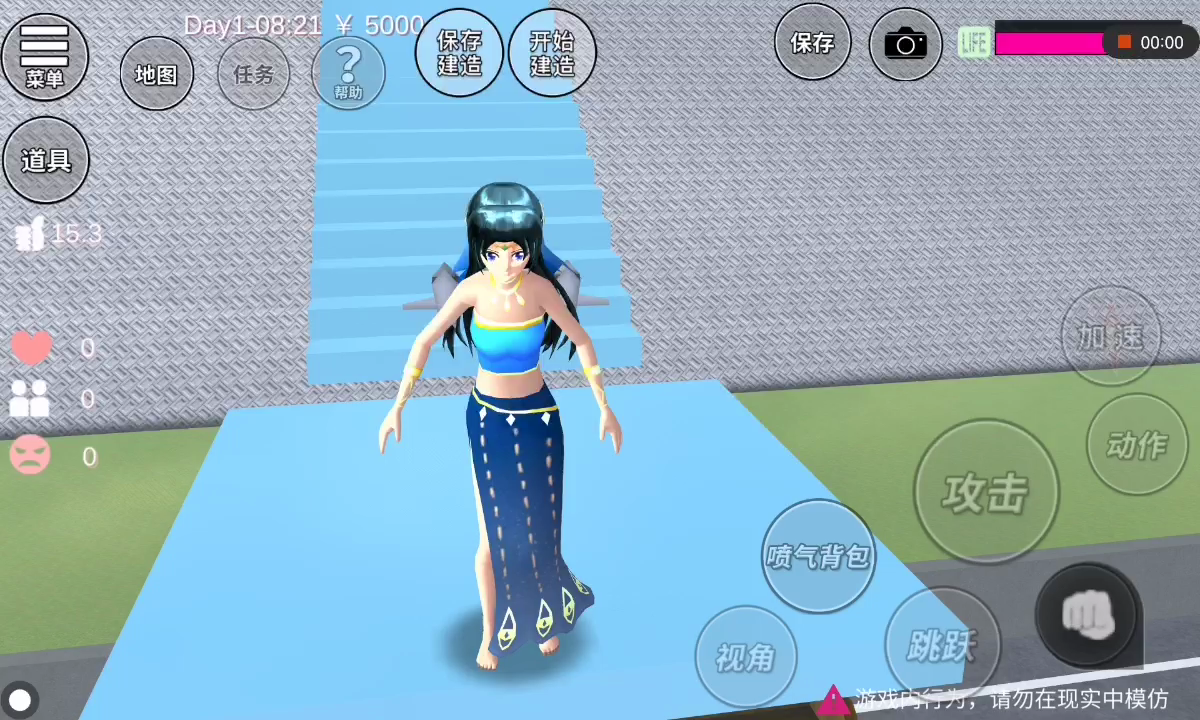Open the 地图 map
This screenshot has width=1200, height=720.
click(x=156, y=74)
